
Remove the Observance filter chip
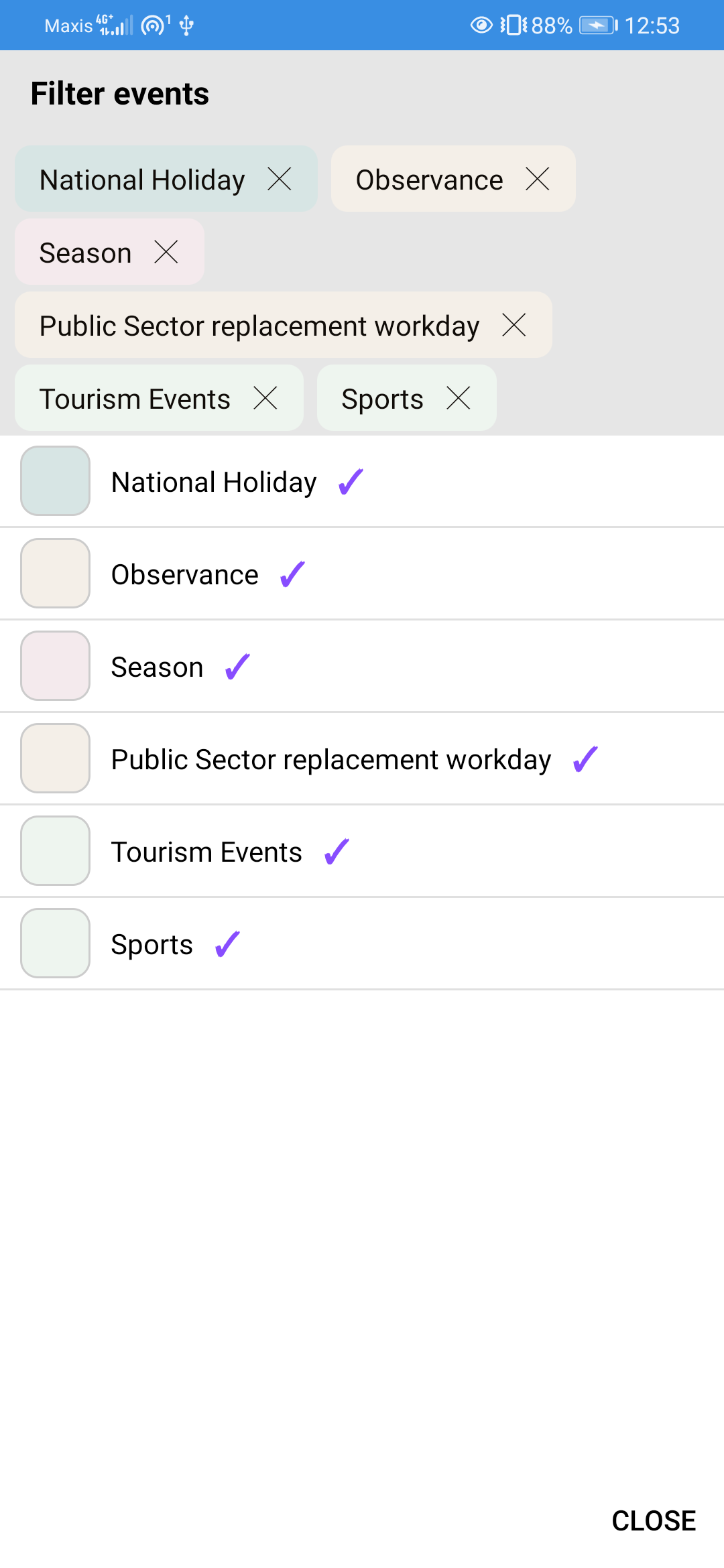[x=538, y=179]
